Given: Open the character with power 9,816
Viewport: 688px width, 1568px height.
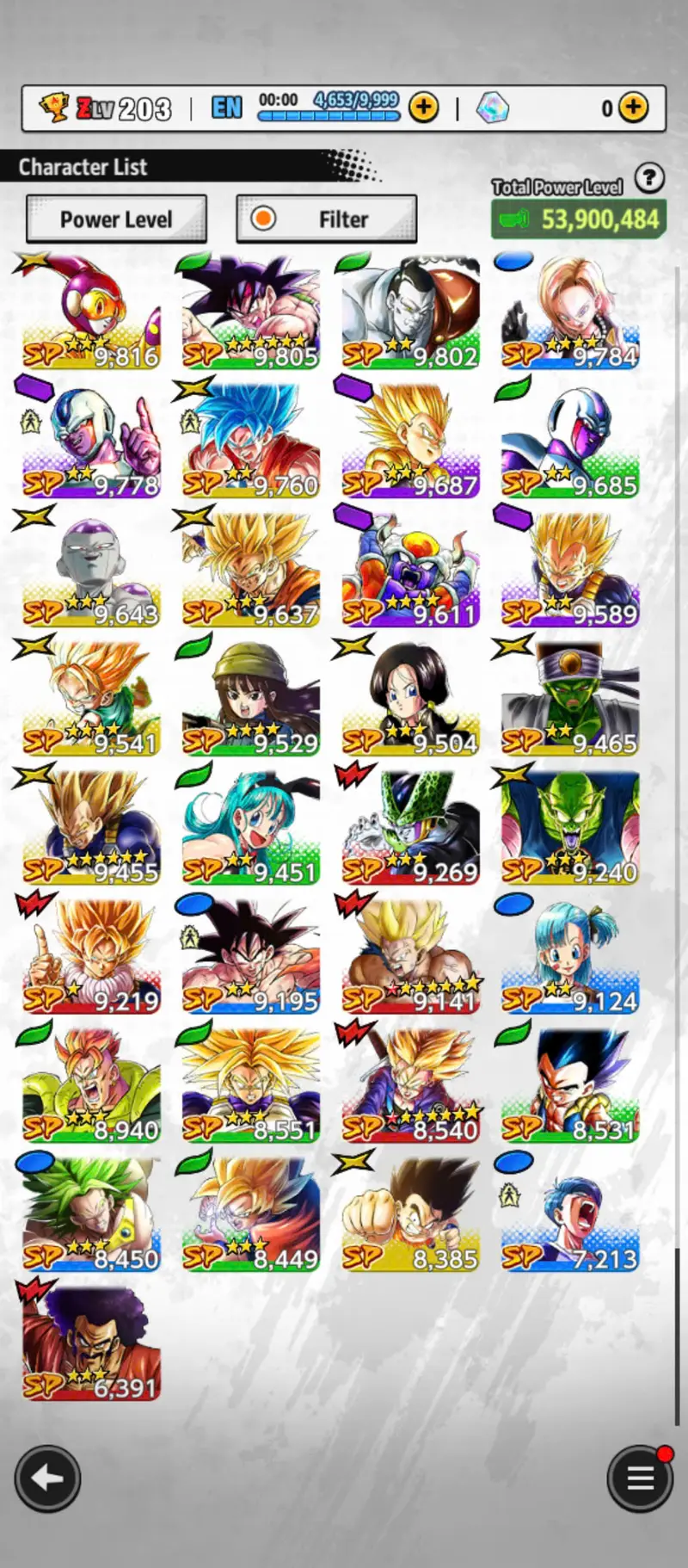Looking at the screenshot, I should pos(91,312).
